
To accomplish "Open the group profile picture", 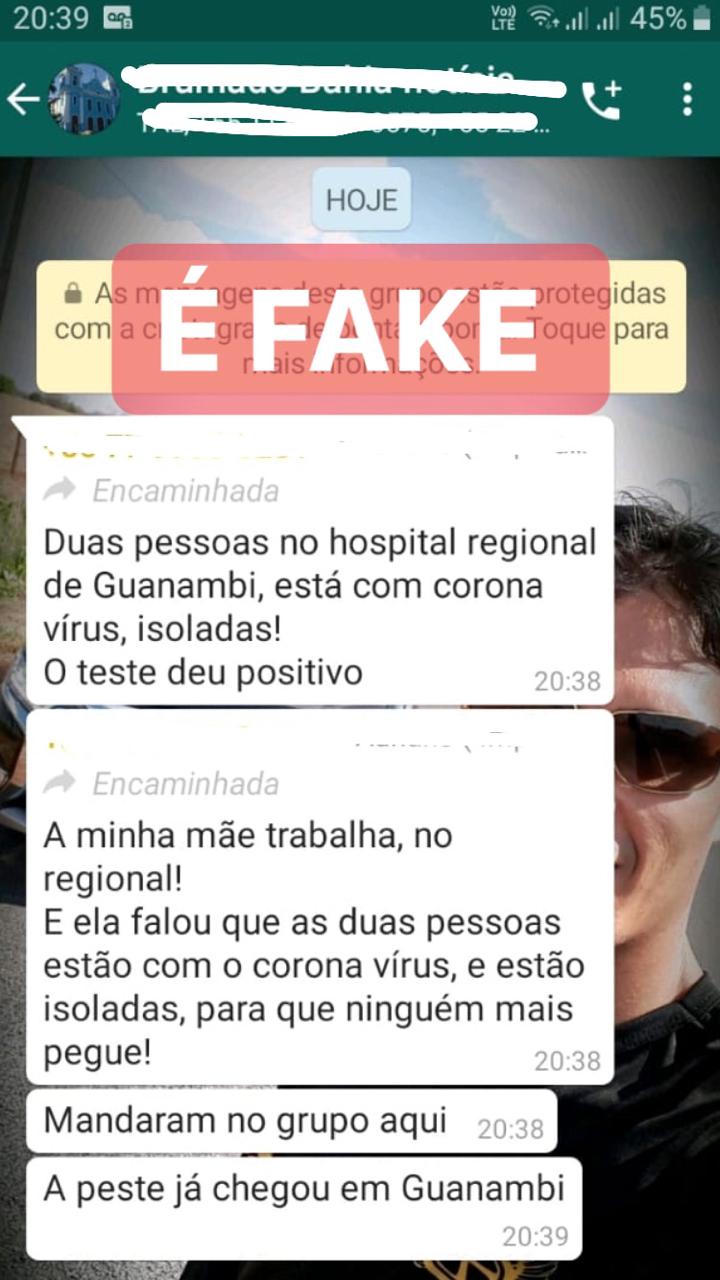I will [84, 99].
